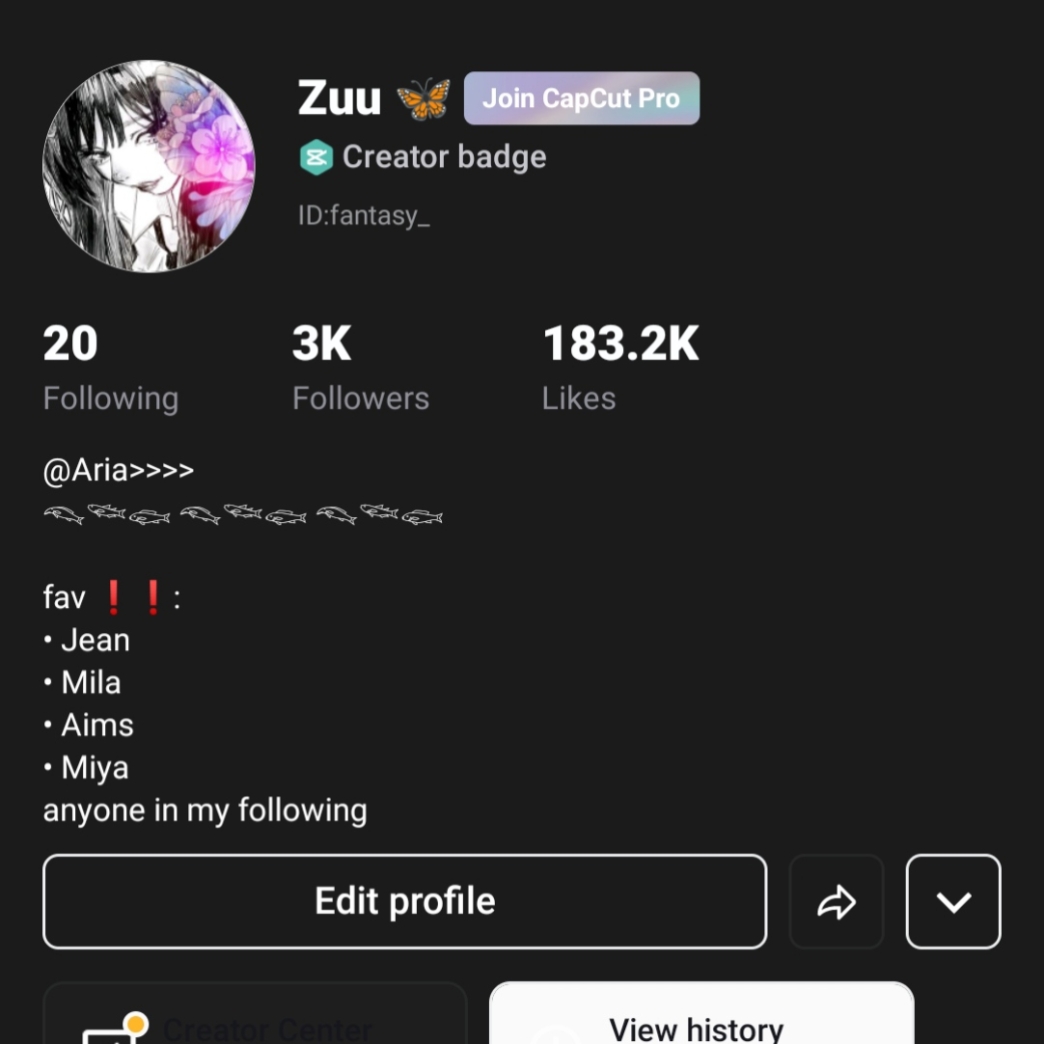Open the Followers list
1044x1044 pixels.
pyautogui.click(x=360, y=368)
